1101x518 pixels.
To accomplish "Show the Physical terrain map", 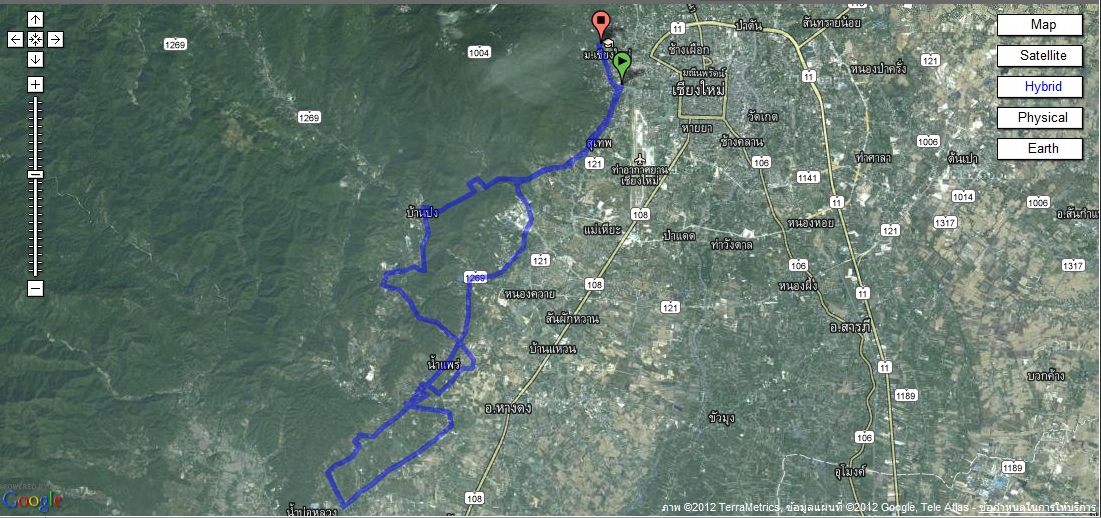I will 1042,118.
